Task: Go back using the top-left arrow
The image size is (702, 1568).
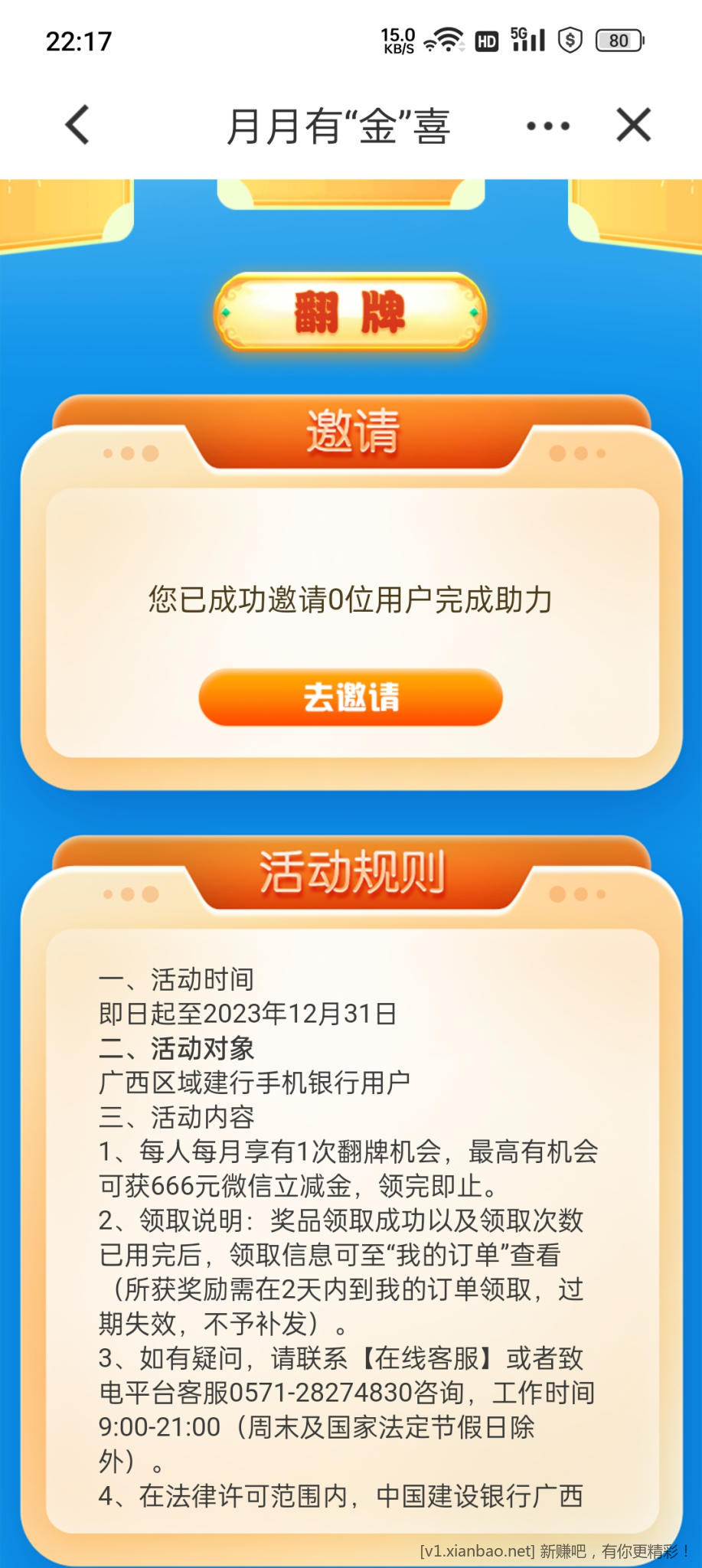Action: [x=78, y=125]
